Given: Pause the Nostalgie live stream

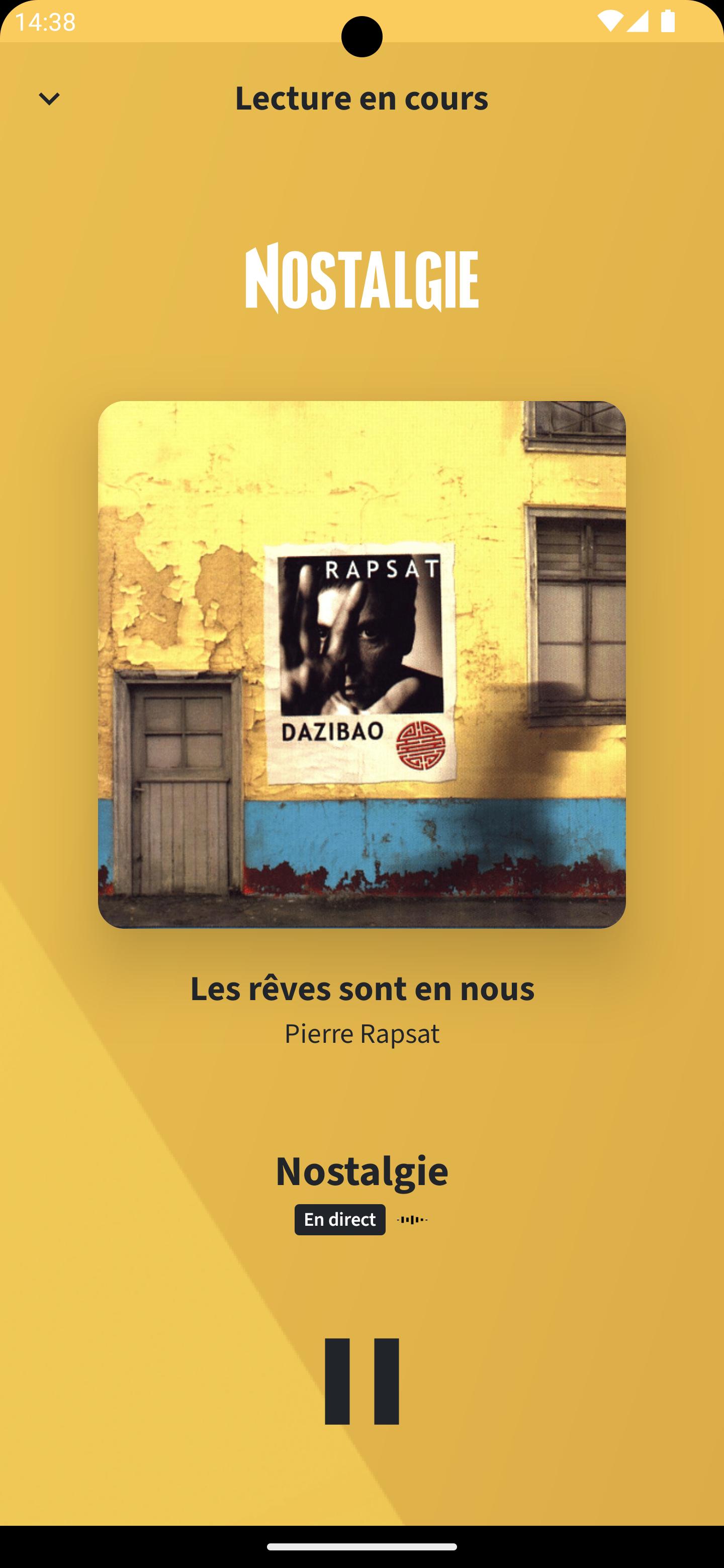Looking at the screenshot, I should coord(361,1381).
